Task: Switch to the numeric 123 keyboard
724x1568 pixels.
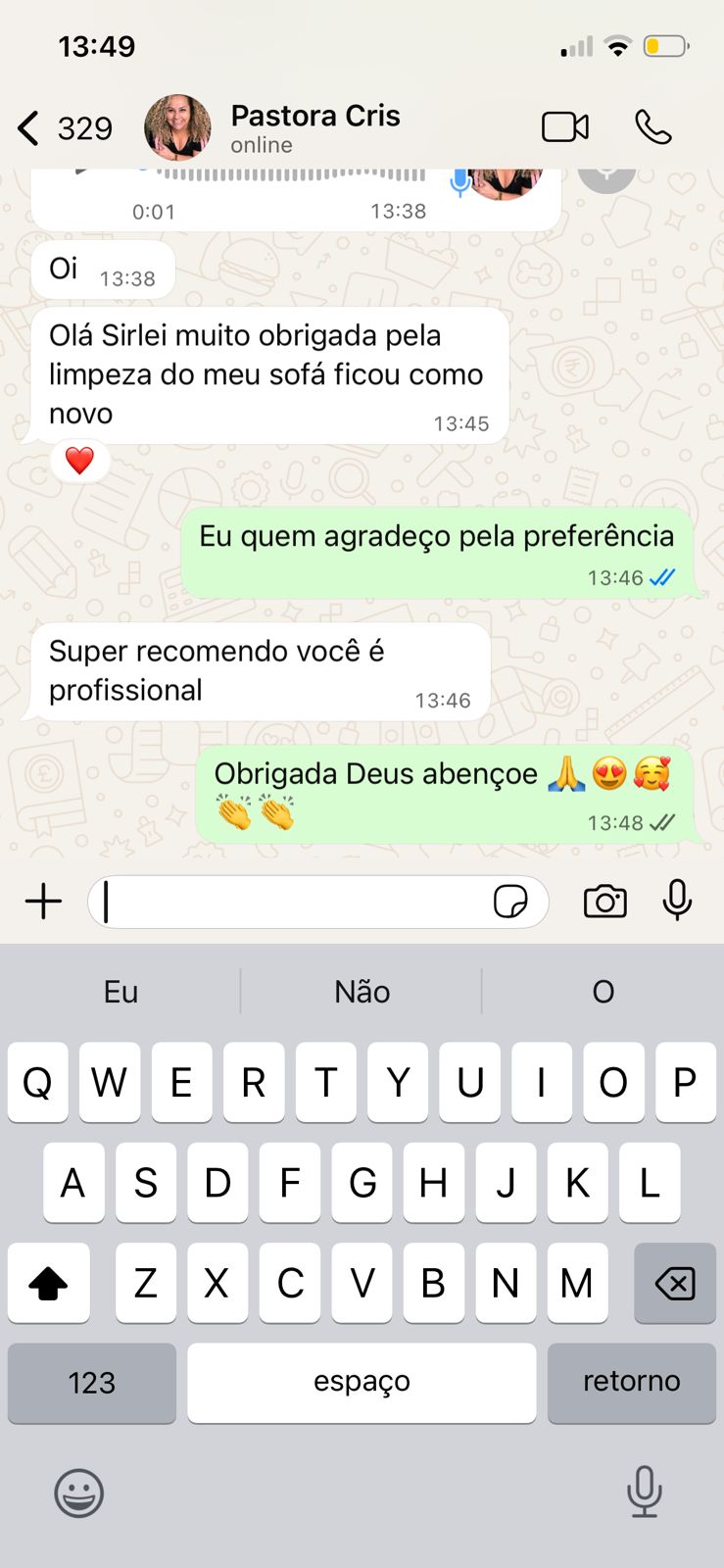Action: 91,1383
